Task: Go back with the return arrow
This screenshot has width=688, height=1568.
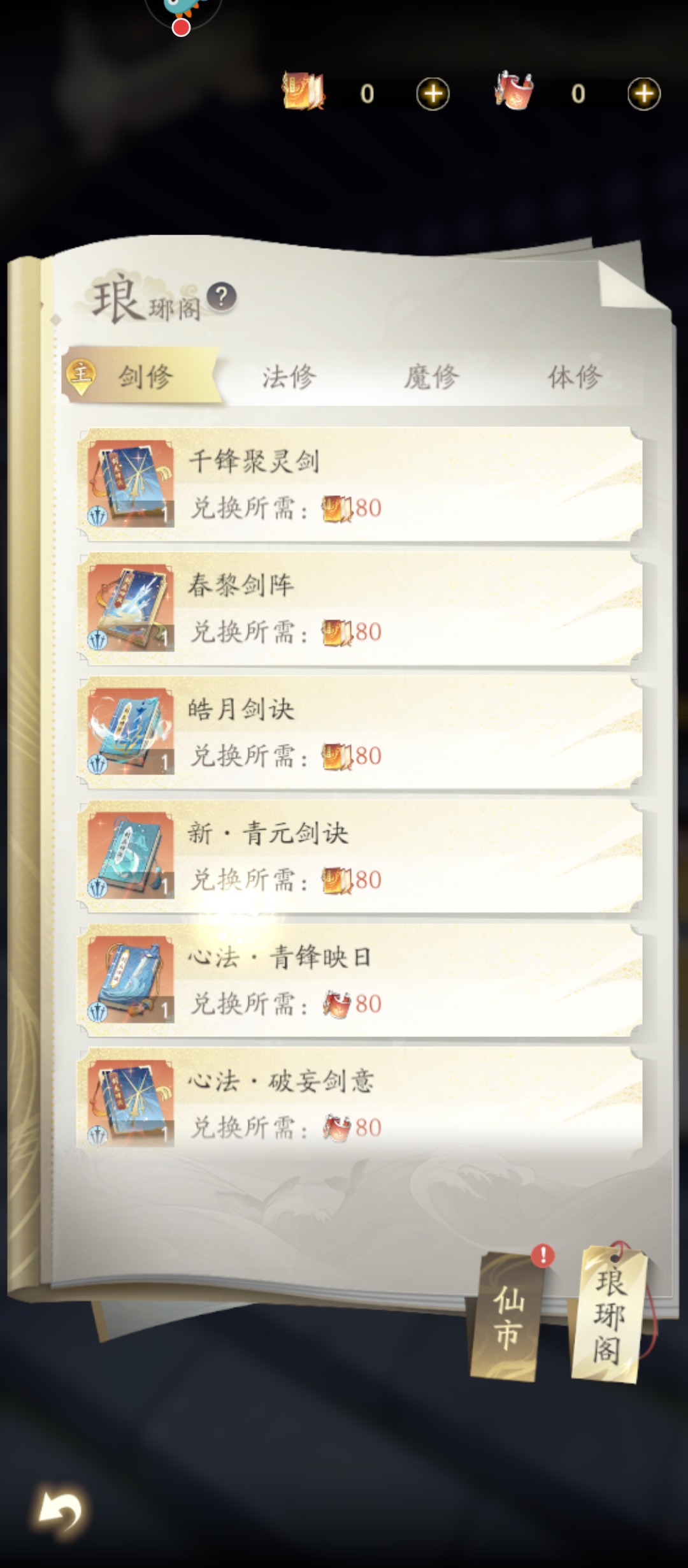Action: coord(60,1511)
